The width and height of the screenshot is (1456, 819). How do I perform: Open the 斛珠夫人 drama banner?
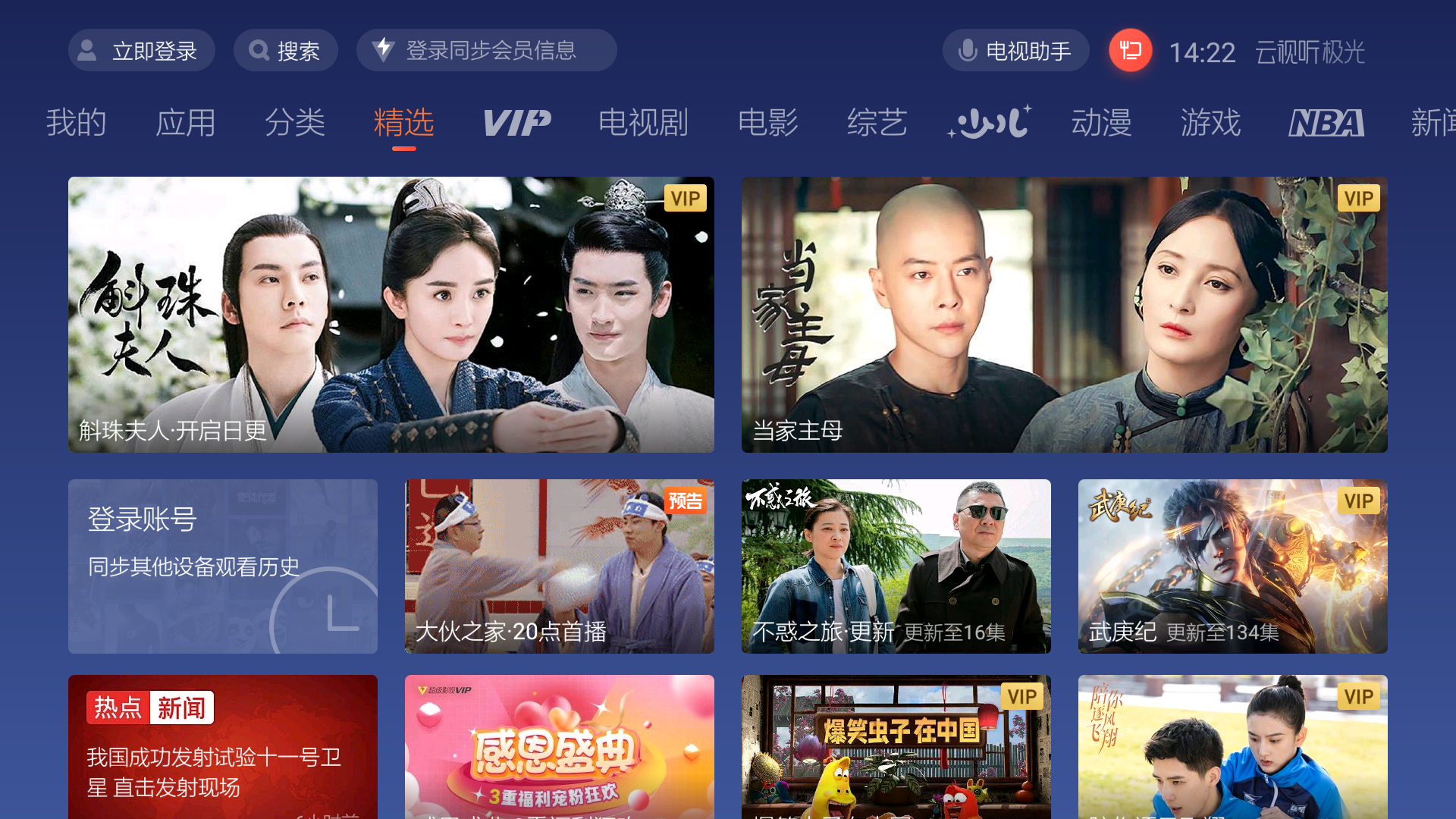pos(391,315)
